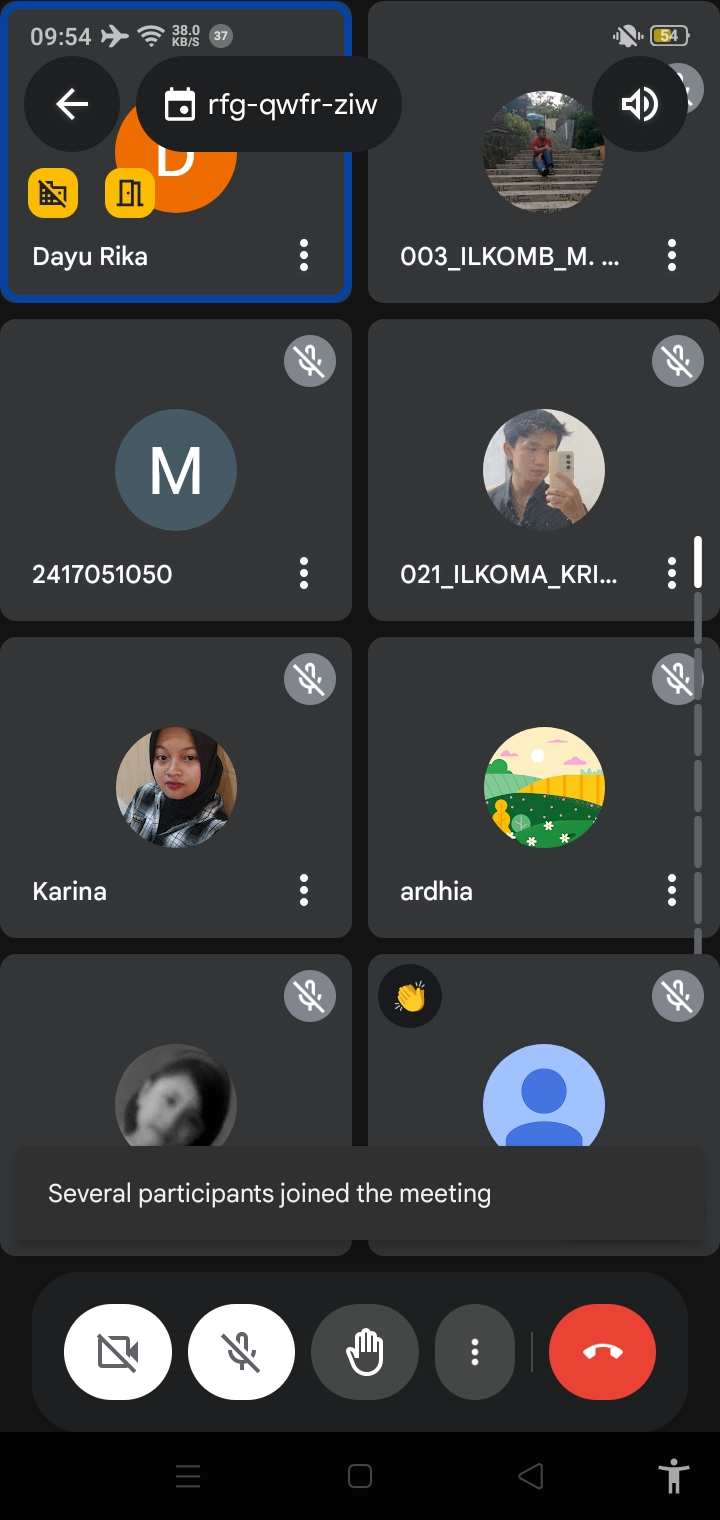Open options for 021_ILKOMA_KRI participant
Image resolution: width=720 pixels, height=1520 pixels.
tap(672, 574)
